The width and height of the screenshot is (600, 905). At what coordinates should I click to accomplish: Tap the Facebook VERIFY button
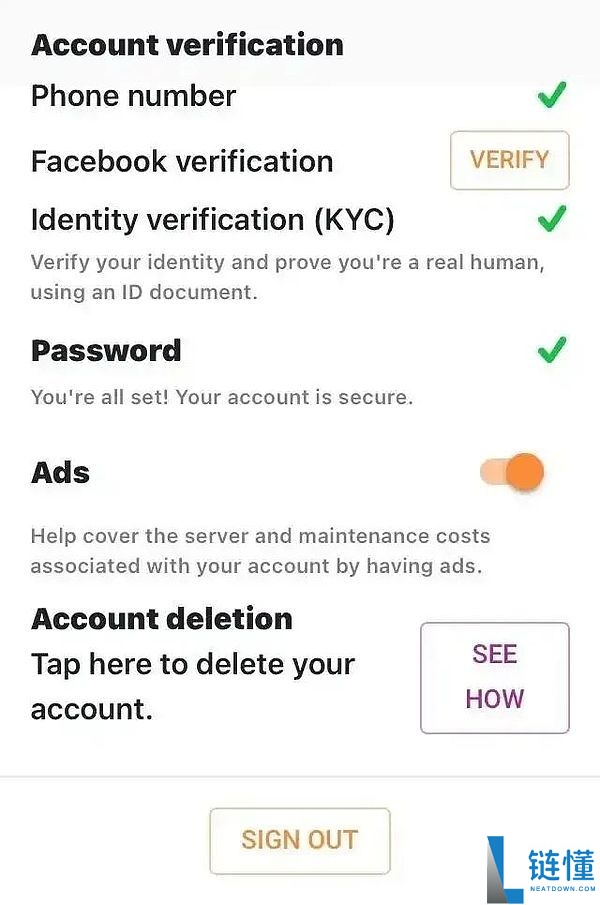point(509,160)
